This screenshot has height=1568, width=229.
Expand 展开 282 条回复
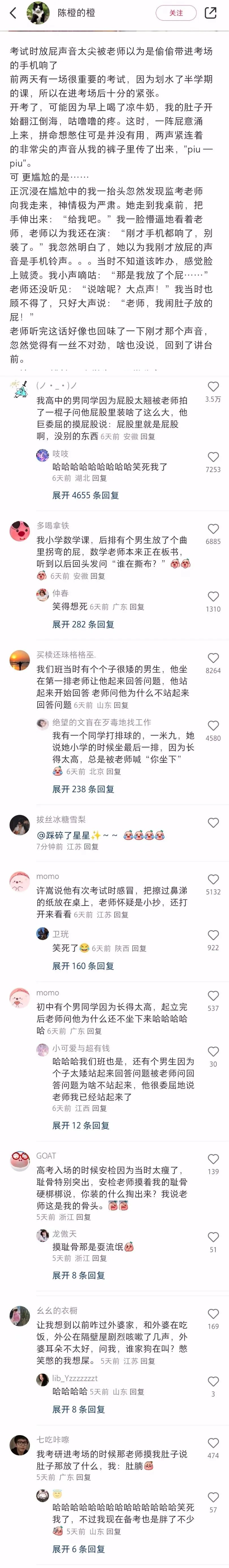[83, 624]
